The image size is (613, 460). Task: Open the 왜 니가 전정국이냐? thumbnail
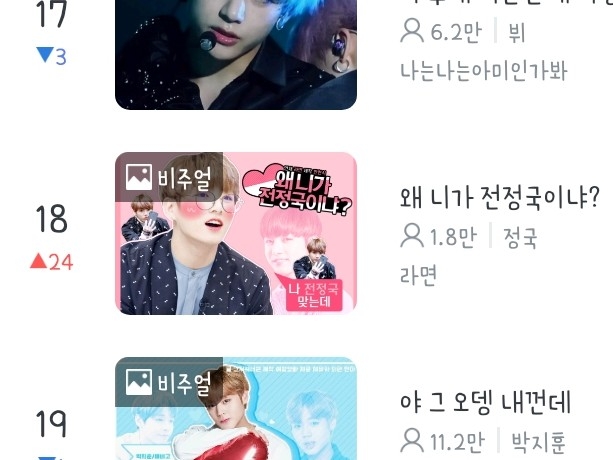[x=236, y=233]
